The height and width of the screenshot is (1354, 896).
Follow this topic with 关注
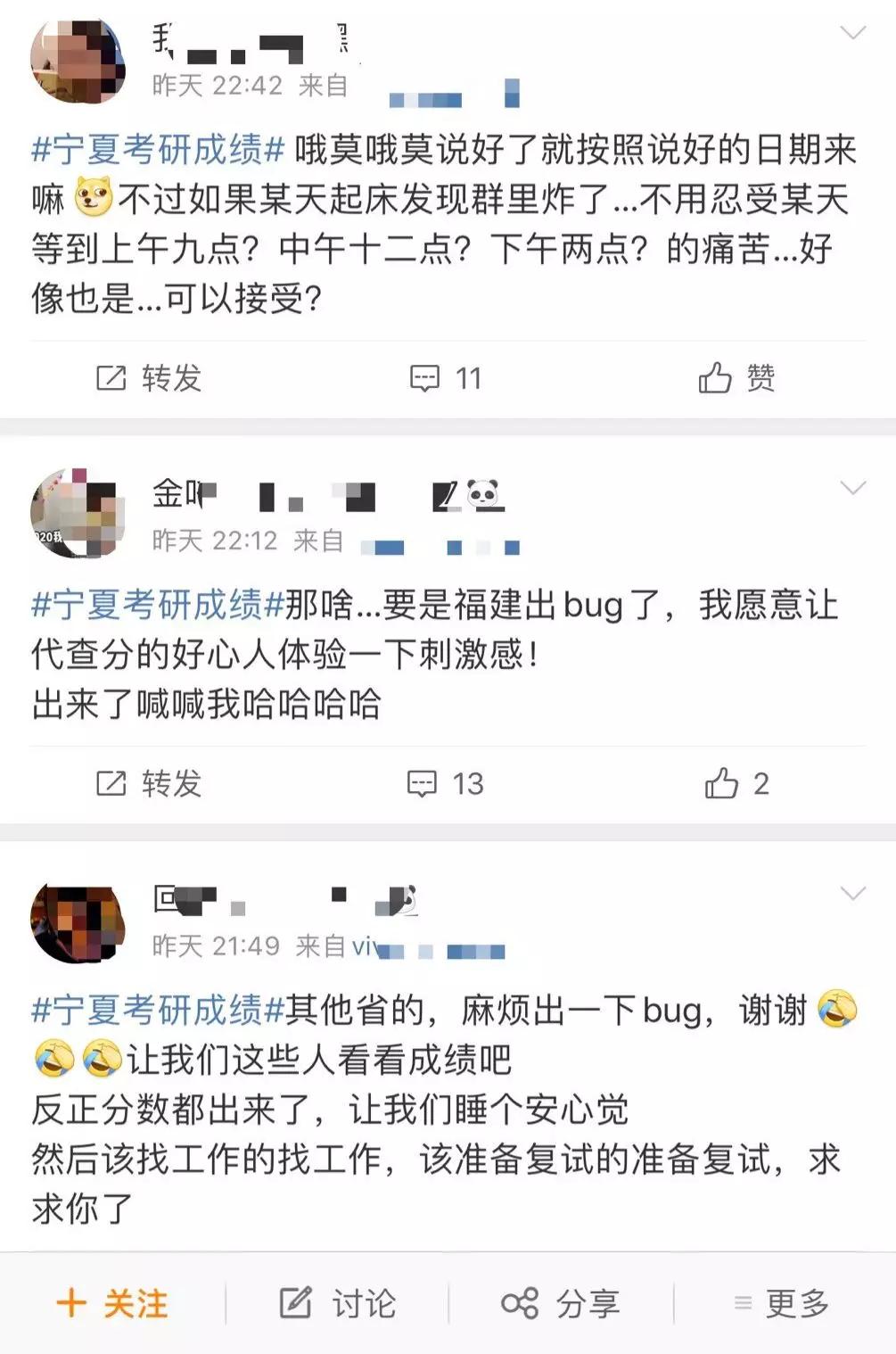112,1304
